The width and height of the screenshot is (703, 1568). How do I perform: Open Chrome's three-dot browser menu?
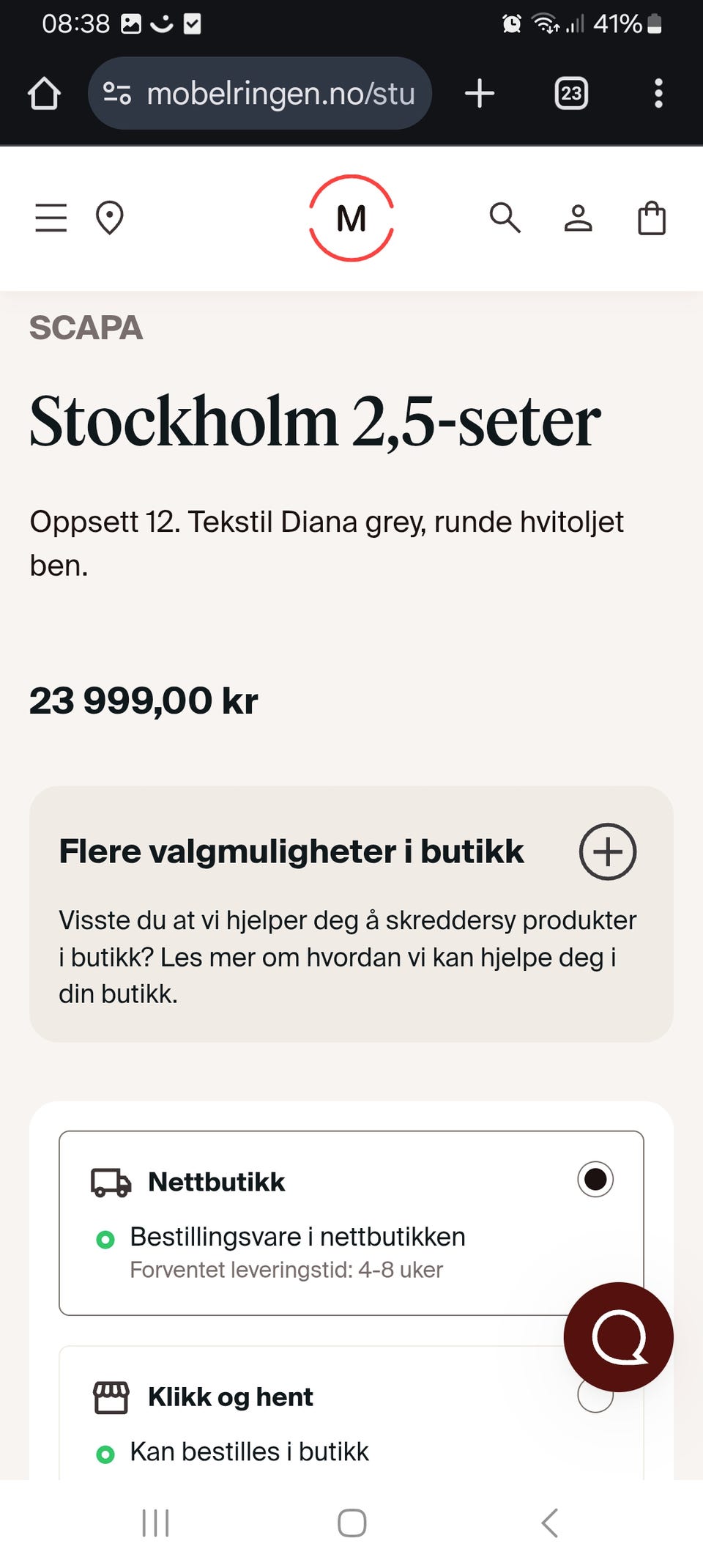[x=658, y=93]
